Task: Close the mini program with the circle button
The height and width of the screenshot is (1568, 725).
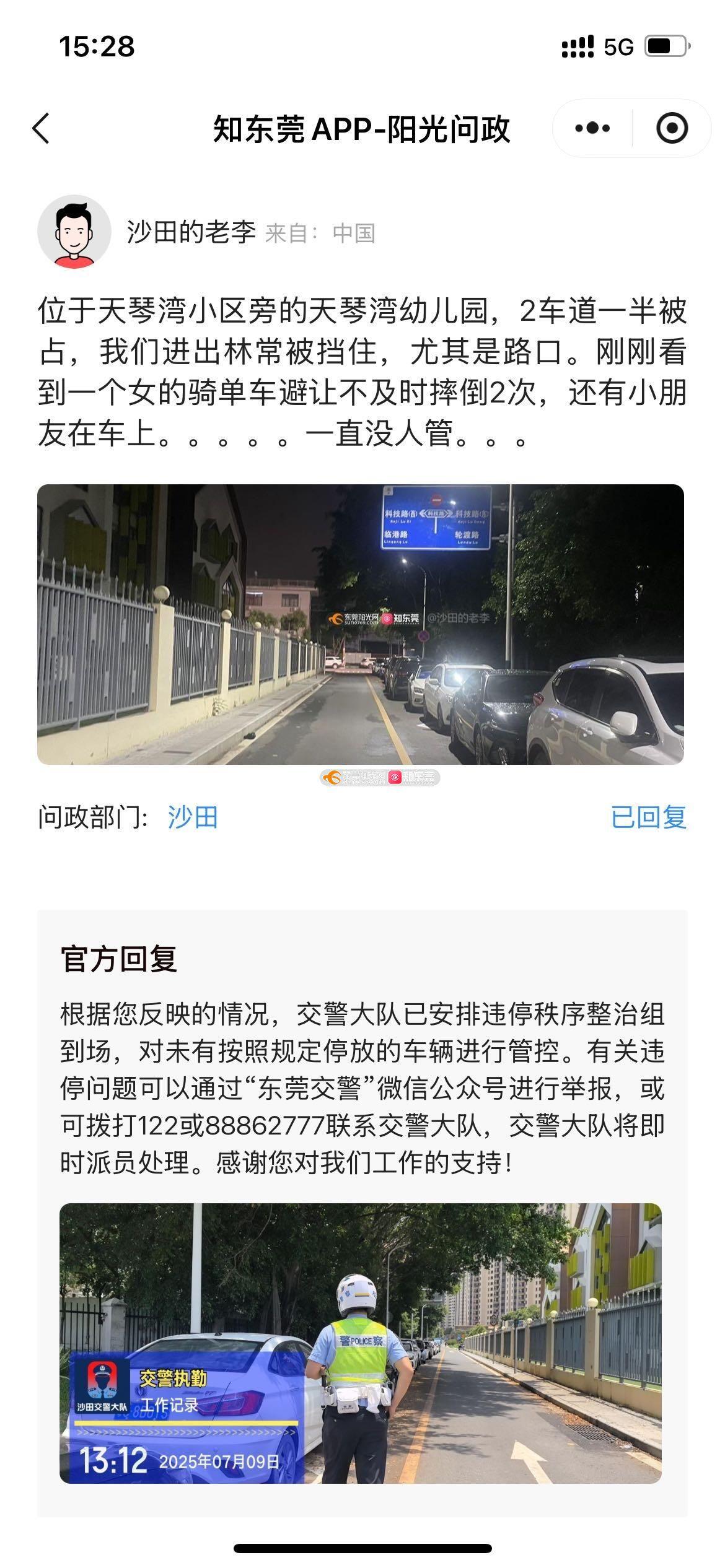Action: pos(672,129)
